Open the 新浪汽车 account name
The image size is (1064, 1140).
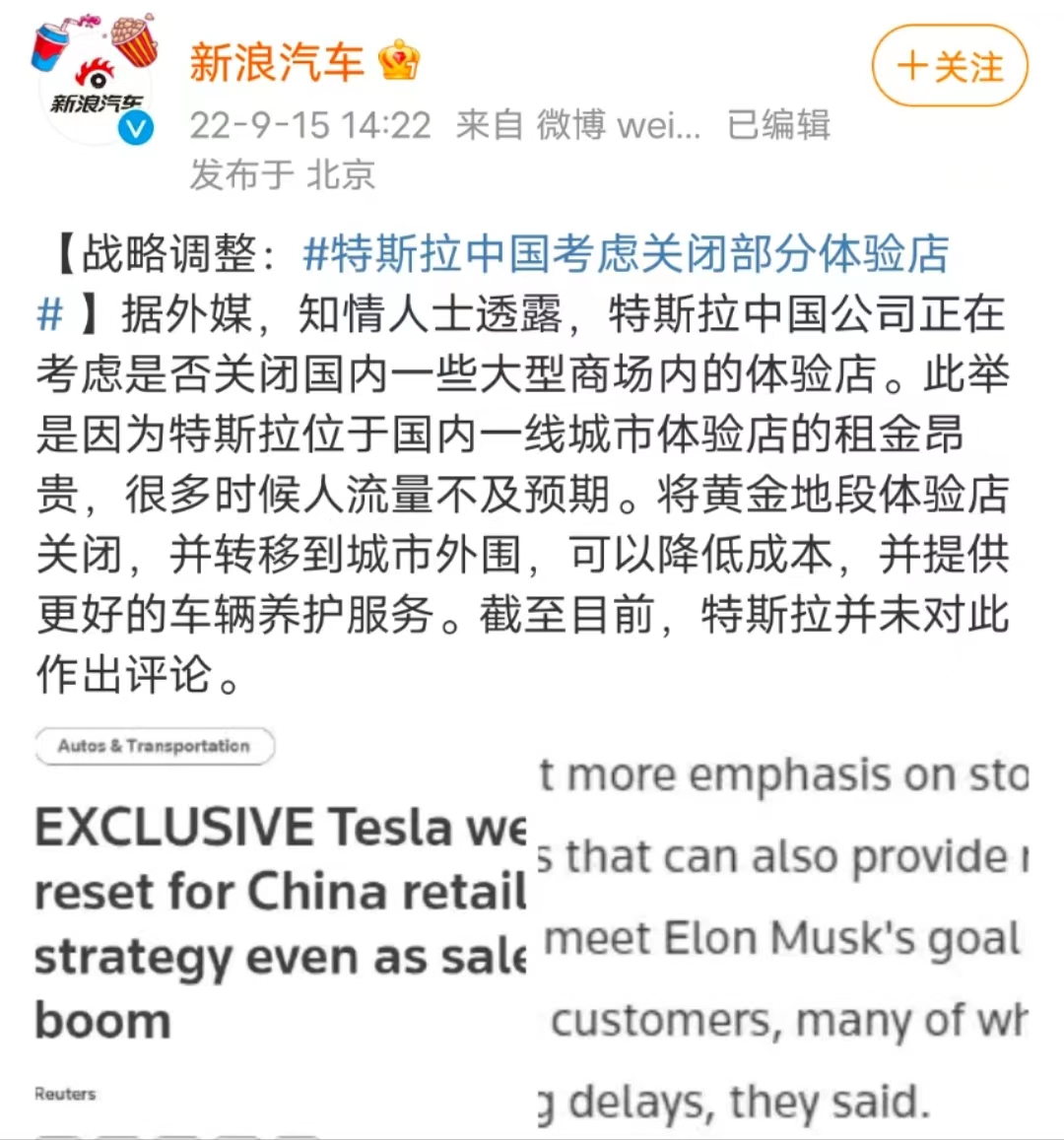point(277,63)
